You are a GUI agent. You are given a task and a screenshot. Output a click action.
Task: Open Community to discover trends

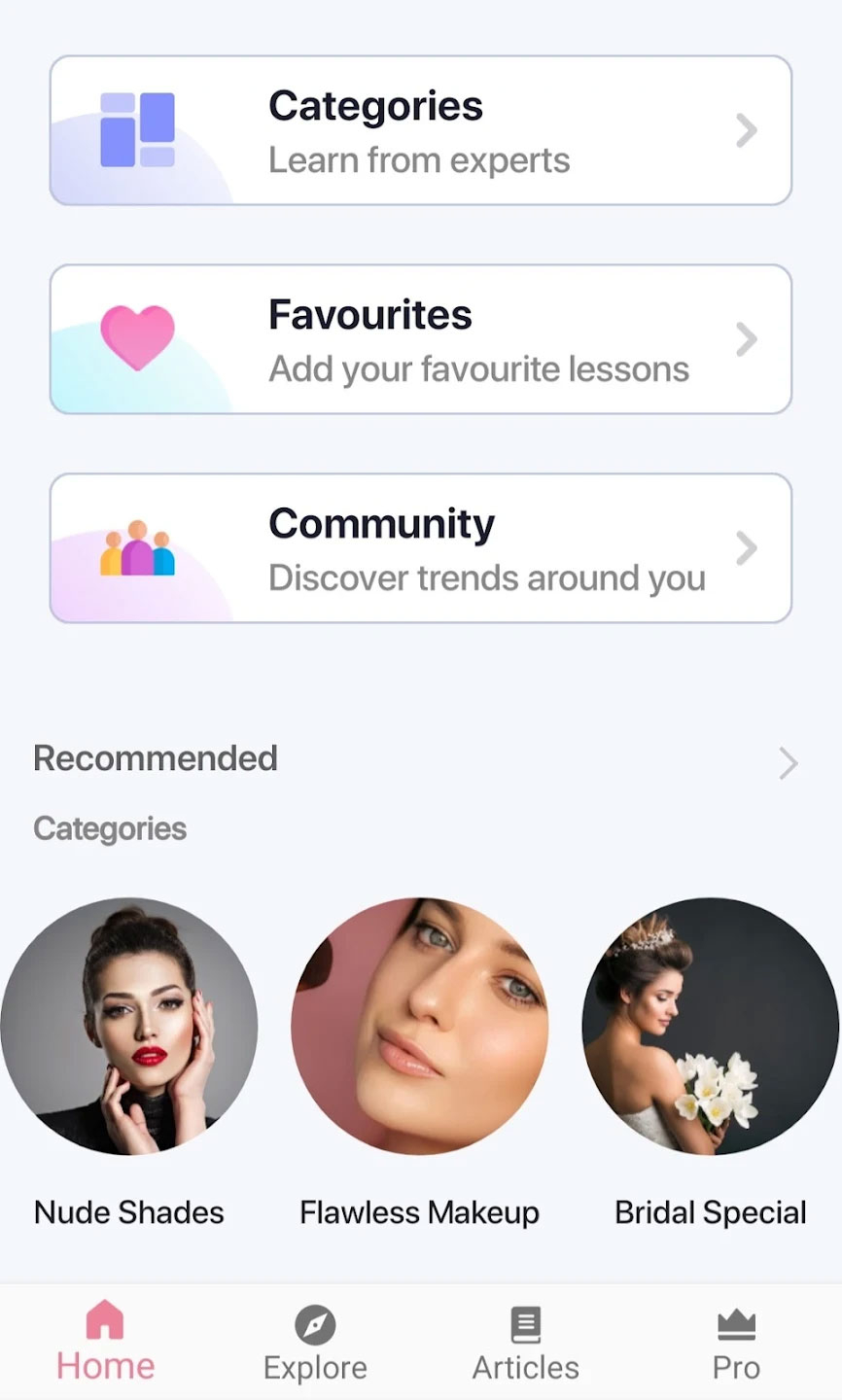(420, 547)
